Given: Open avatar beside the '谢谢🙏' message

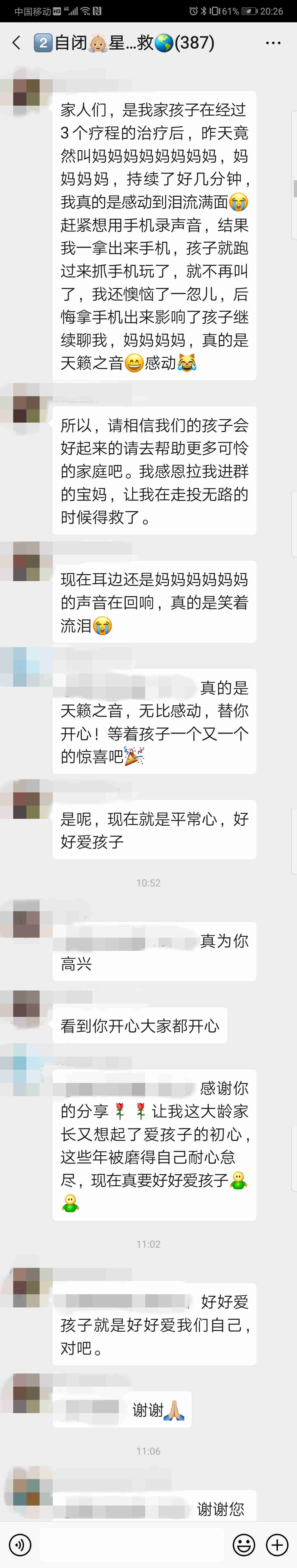Looking at the screenshot, I should click(x=26, y=1393).
